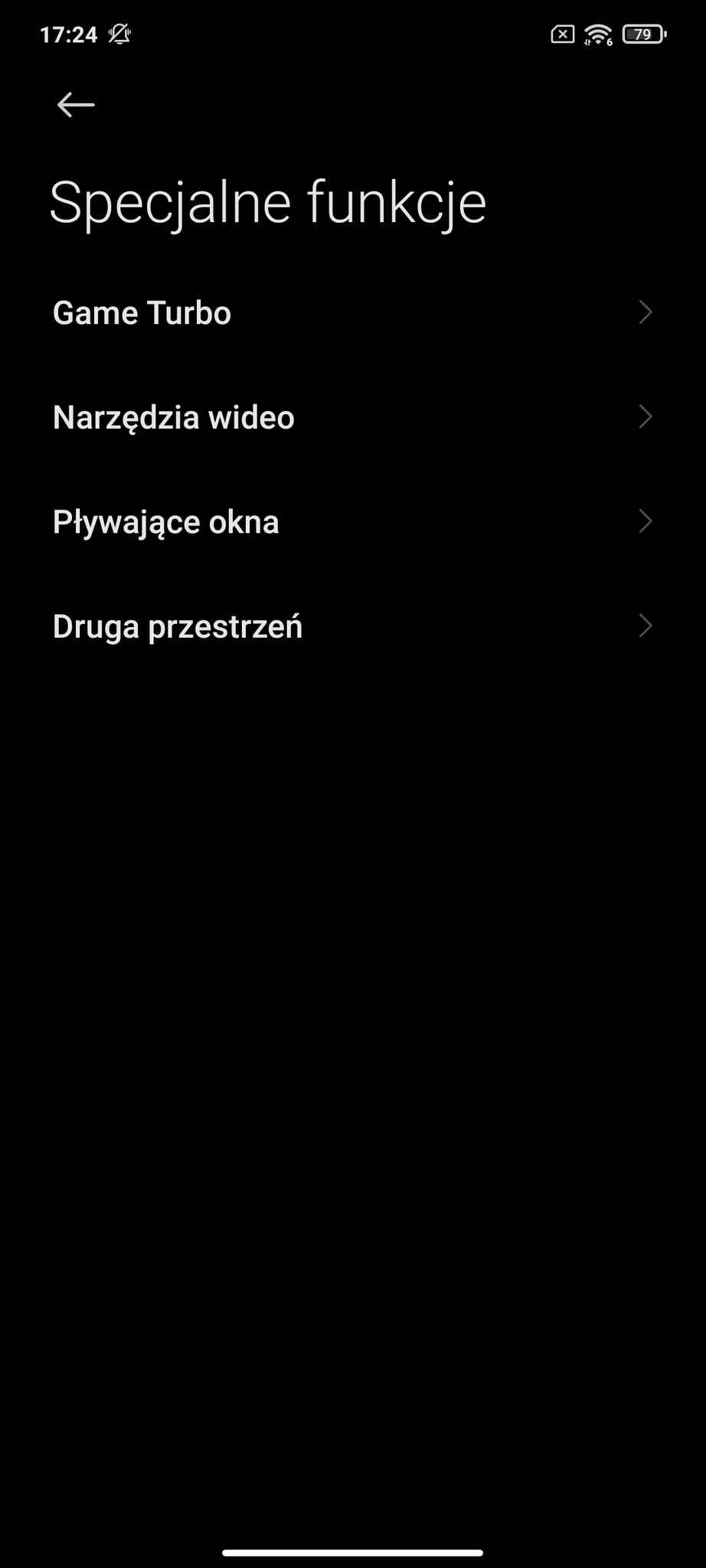The height and width of the screenshot is (1568, 706).
Task: Open Narzędzia wideo
Action: tap(353, 417)
